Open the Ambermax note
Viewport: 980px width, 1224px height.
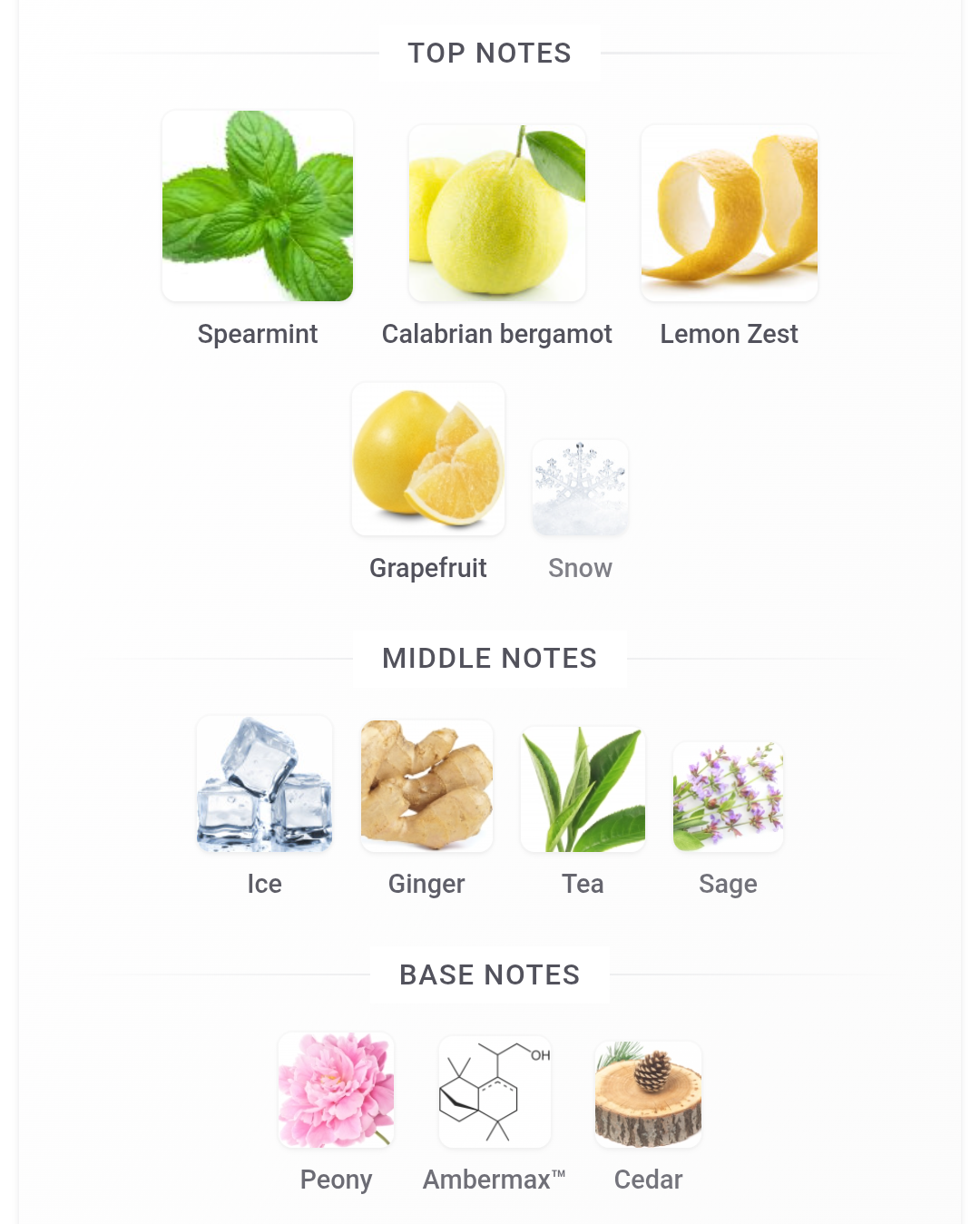pyautogui.click(x=495, y=1092)
